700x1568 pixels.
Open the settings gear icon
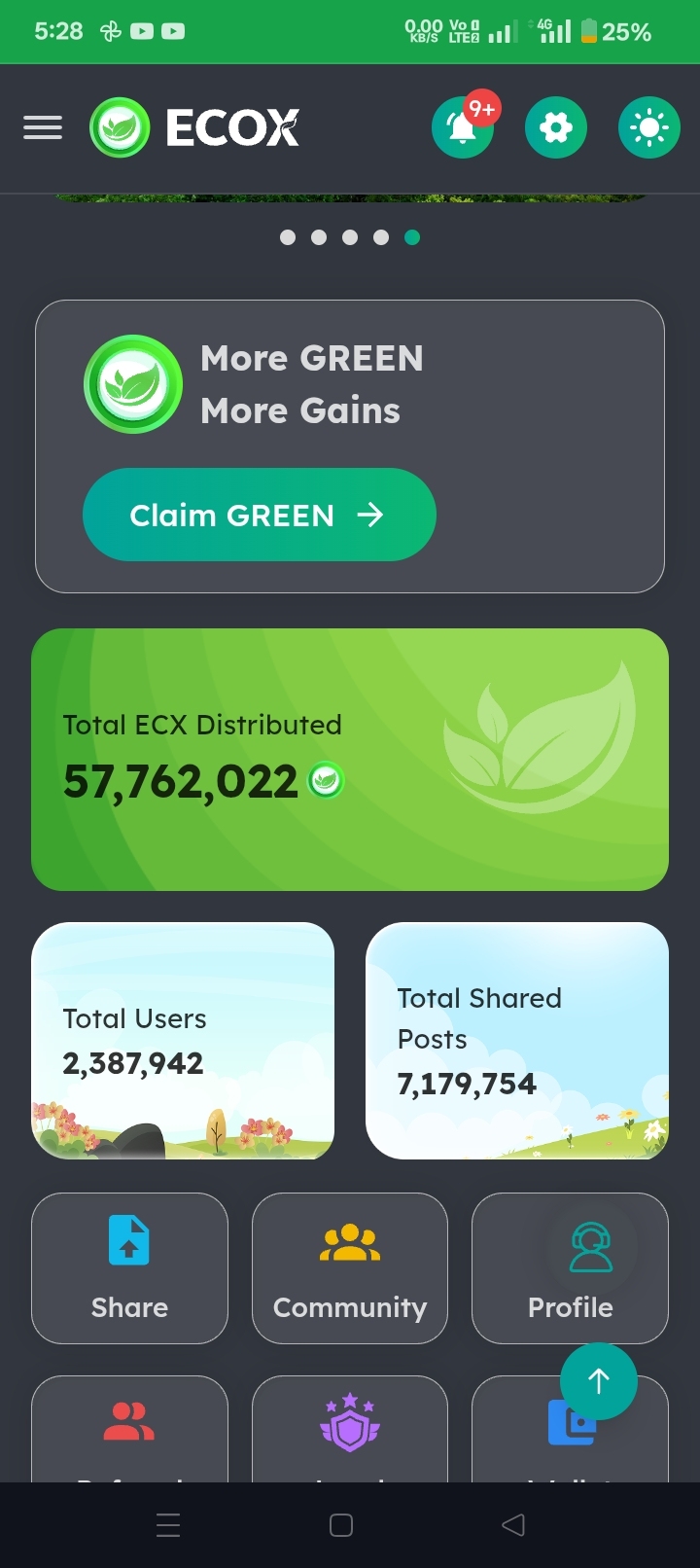pos(556,127)
